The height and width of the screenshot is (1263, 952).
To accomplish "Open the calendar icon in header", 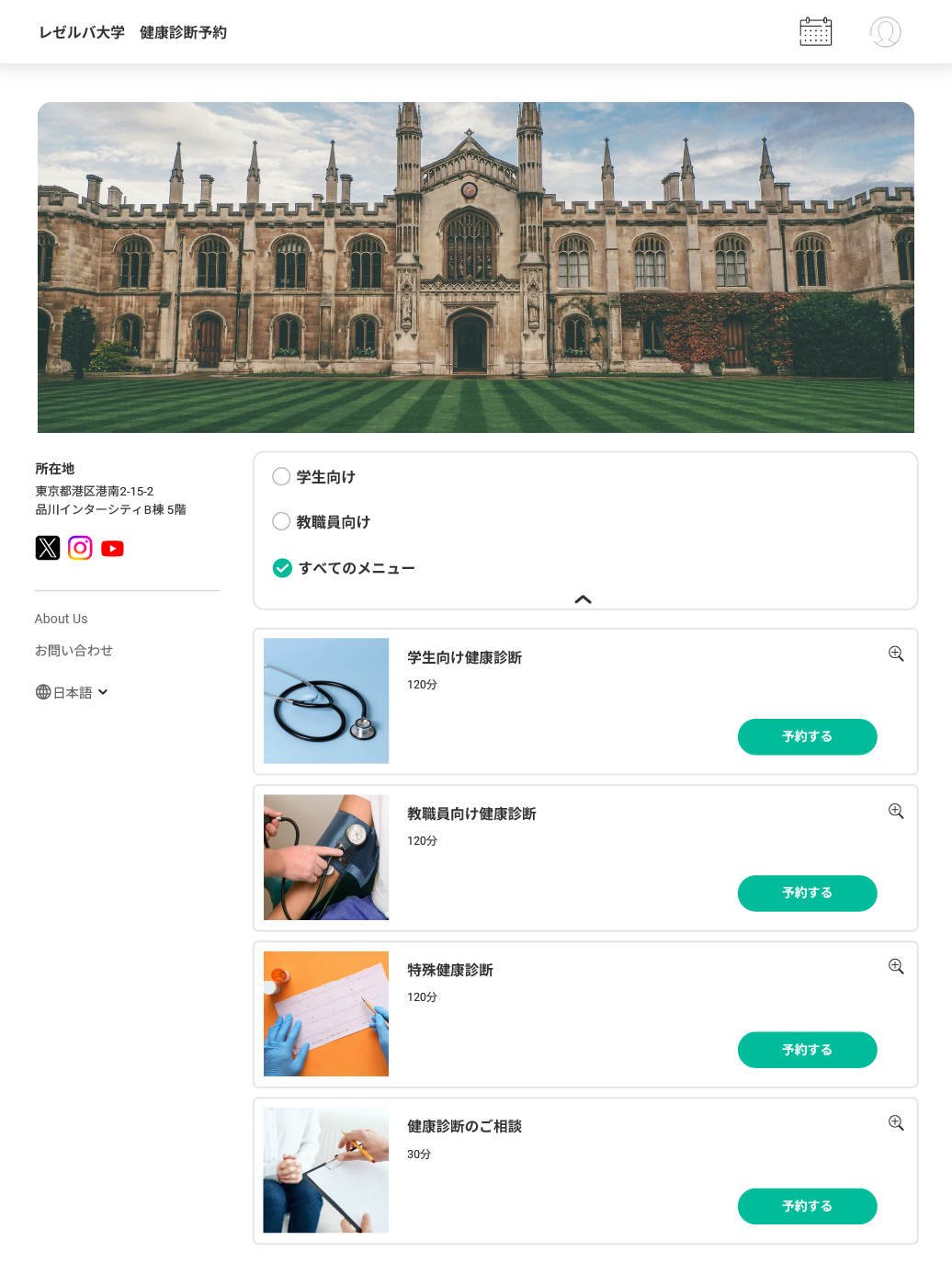I will (x=815, y=32).
